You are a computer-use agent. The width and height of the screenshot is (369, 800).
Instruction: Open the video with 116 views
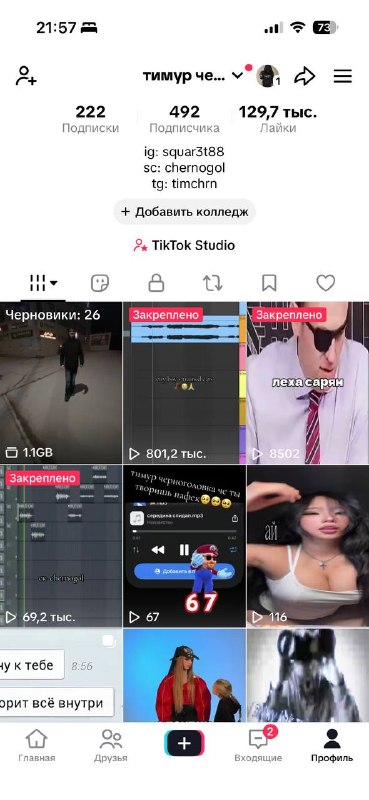click(x=308, y=546)
